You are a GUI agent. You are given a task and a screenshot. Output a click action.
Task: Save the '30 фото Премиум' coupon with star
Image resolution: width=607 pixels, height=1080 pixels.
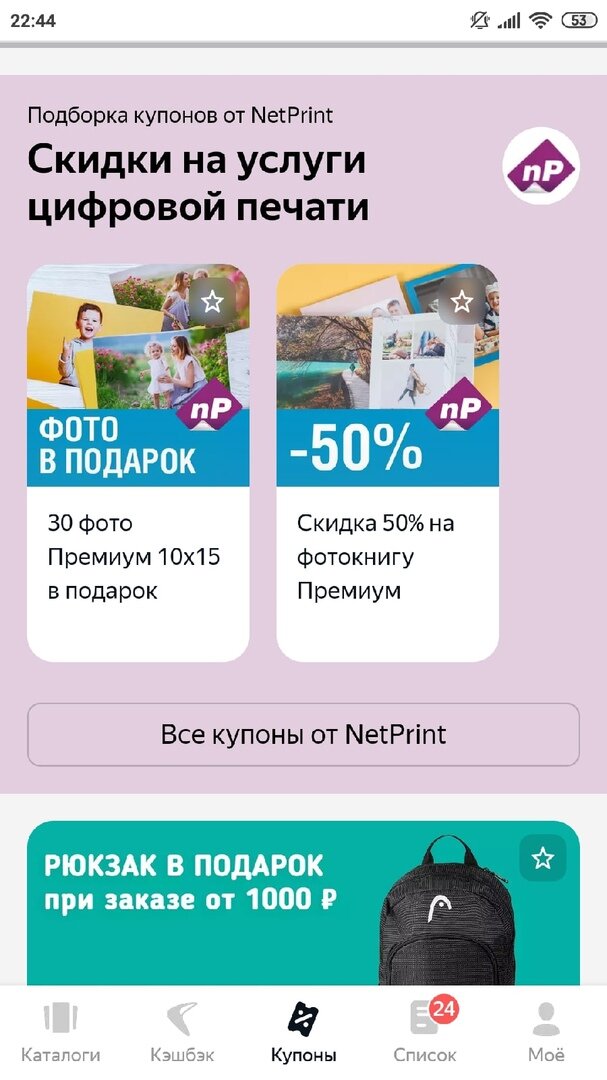(212, 302)
